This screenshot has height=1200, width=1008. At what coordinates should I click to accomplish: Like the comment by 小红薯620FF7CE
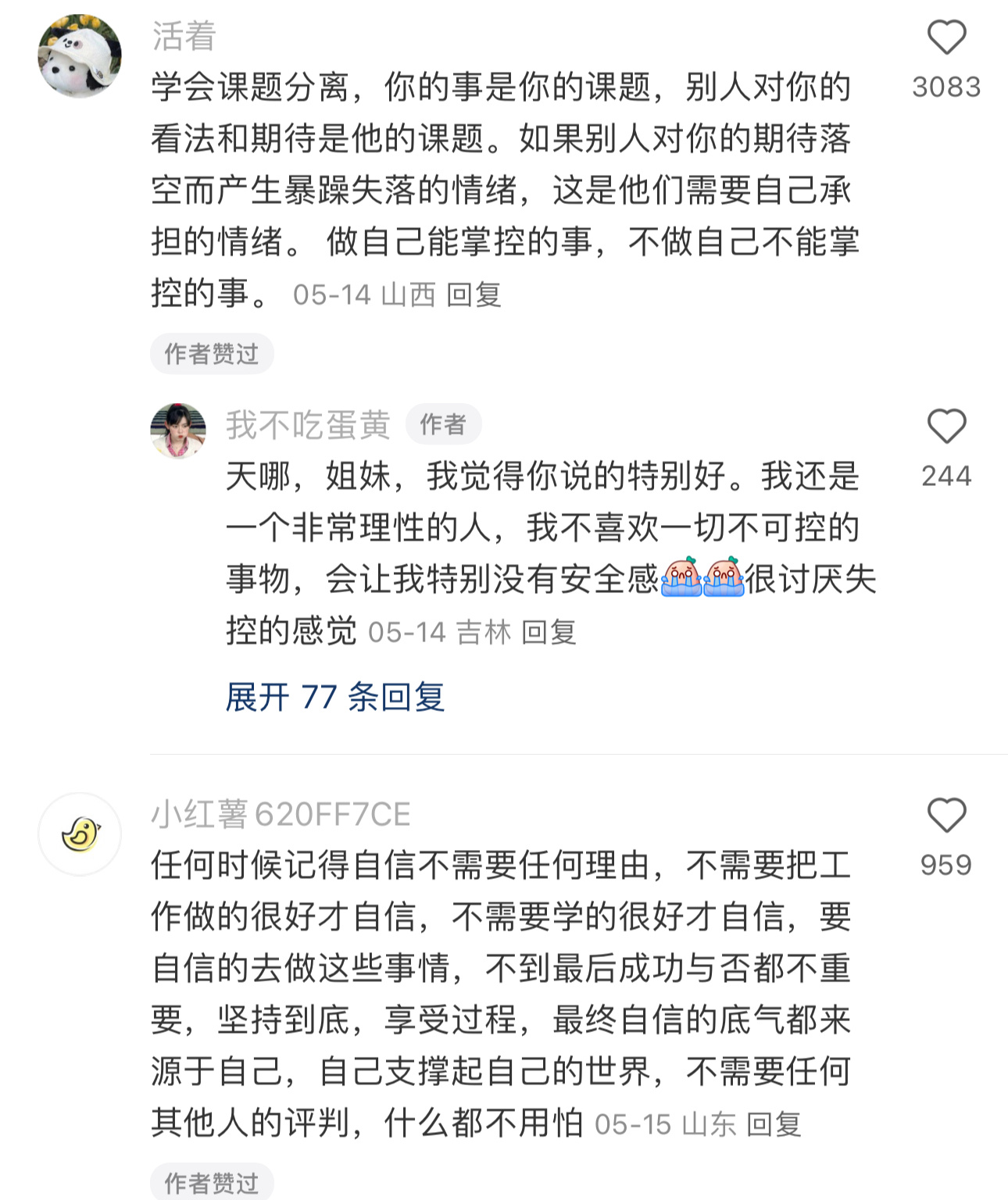point(946,816)
